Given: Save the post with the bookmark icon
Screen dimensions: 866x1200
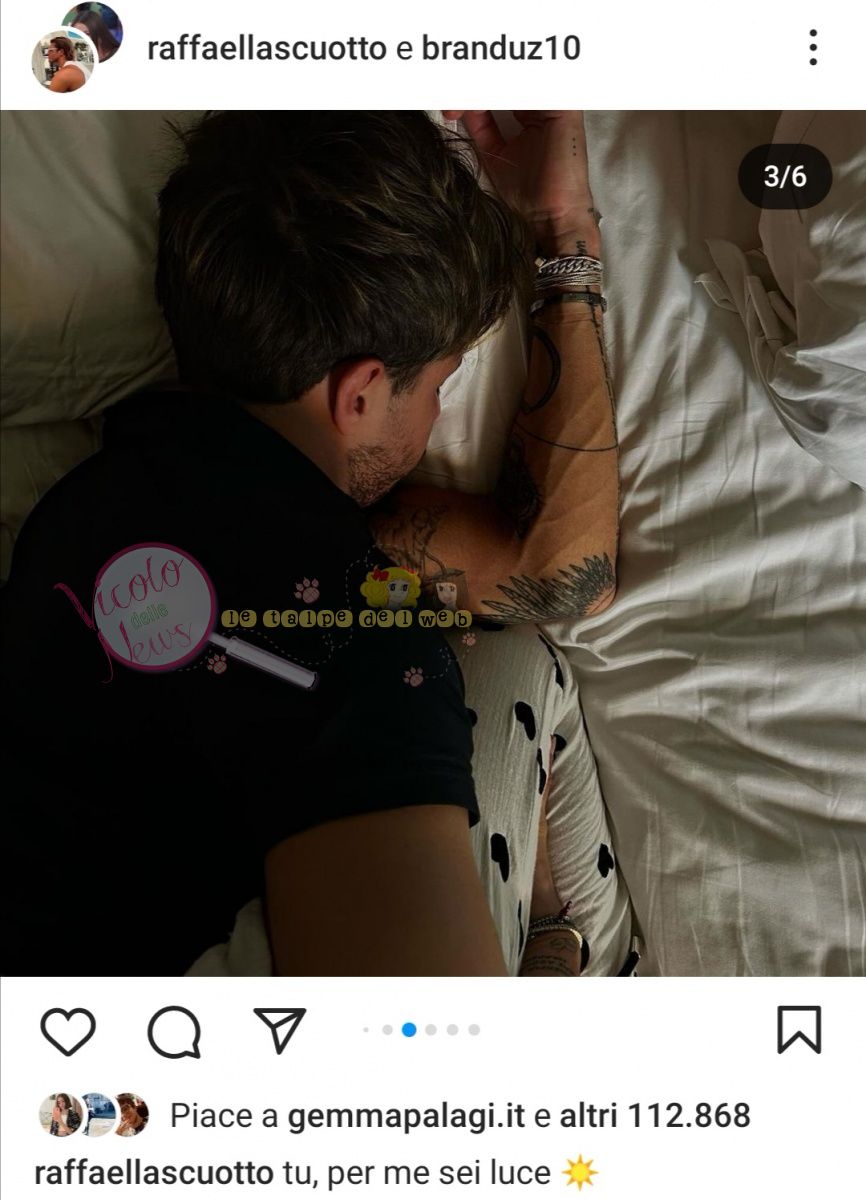Looking at the screenshot, I should (x=799, y=1030).
